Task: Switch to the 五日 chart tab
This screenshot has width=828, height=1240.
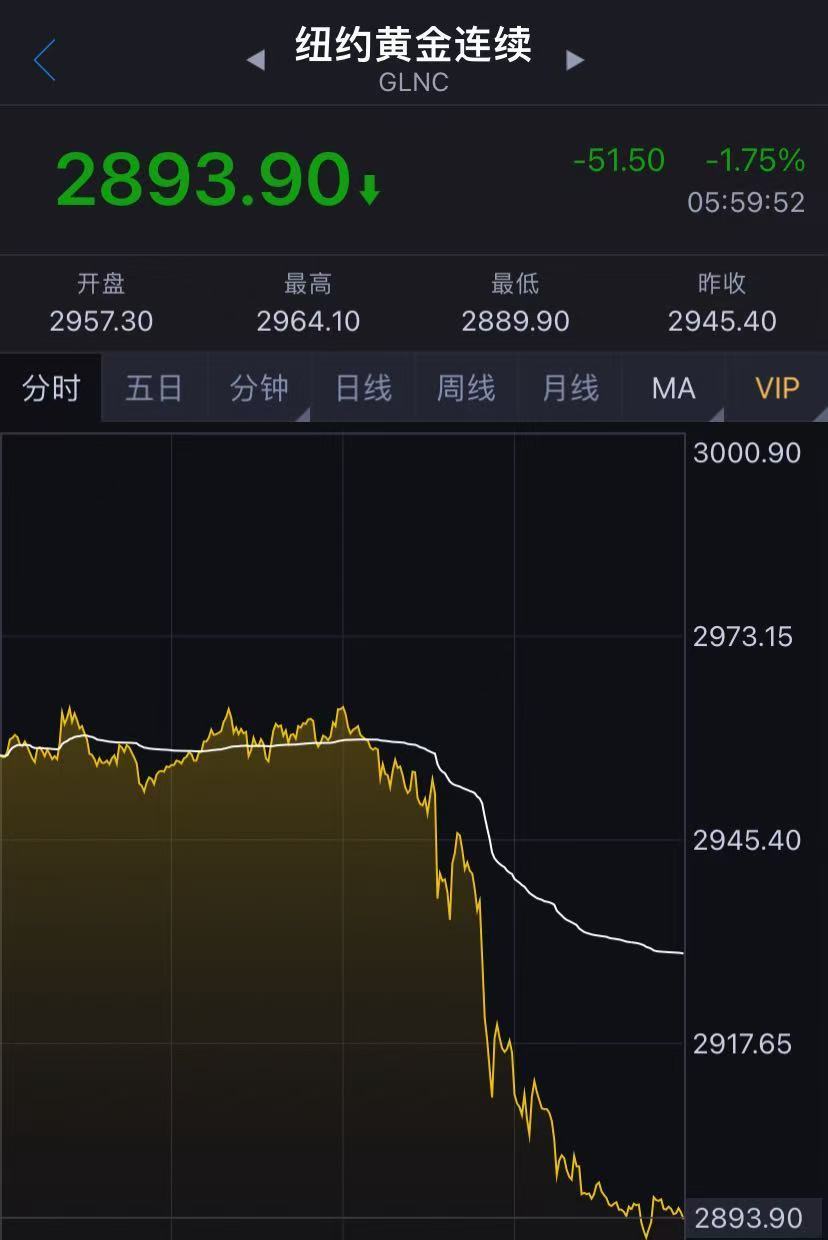Action: [154, 388]
